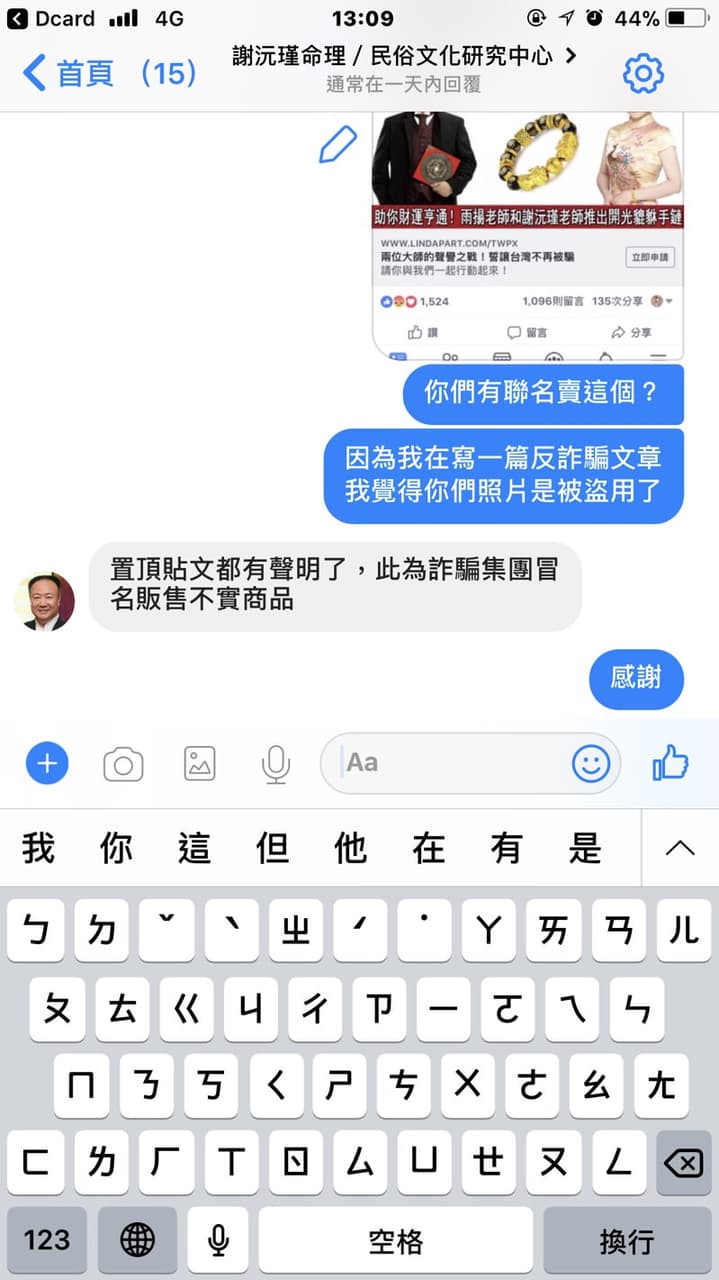This screenshot has height=1280, width=719.
Task: Open the camera to take a photo
Action: pyautogui.click(x=123, y=765)
